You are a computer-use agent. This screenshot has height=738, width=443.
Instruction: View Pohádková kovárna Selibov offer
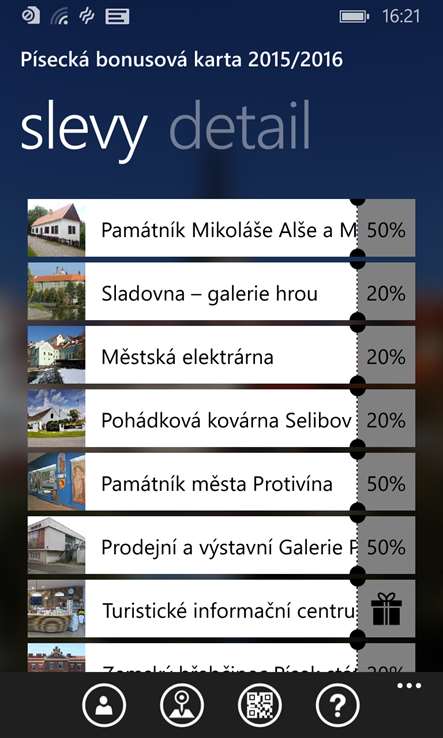tap(221, 418)
